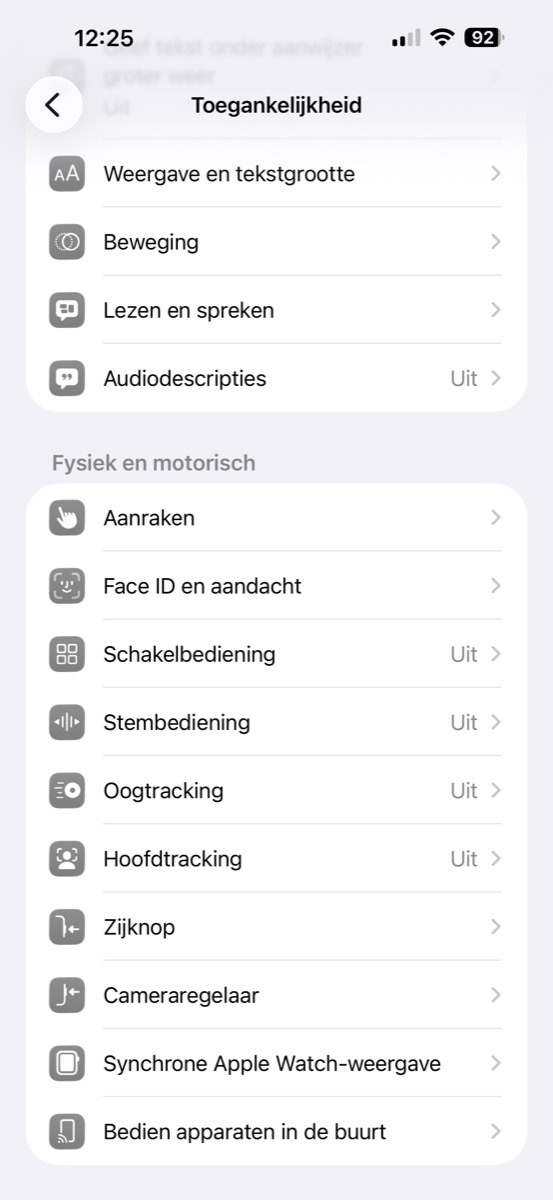Screen dimensions: 553x1200
Task: Open the Beweging row
Action: coord(276,242)
